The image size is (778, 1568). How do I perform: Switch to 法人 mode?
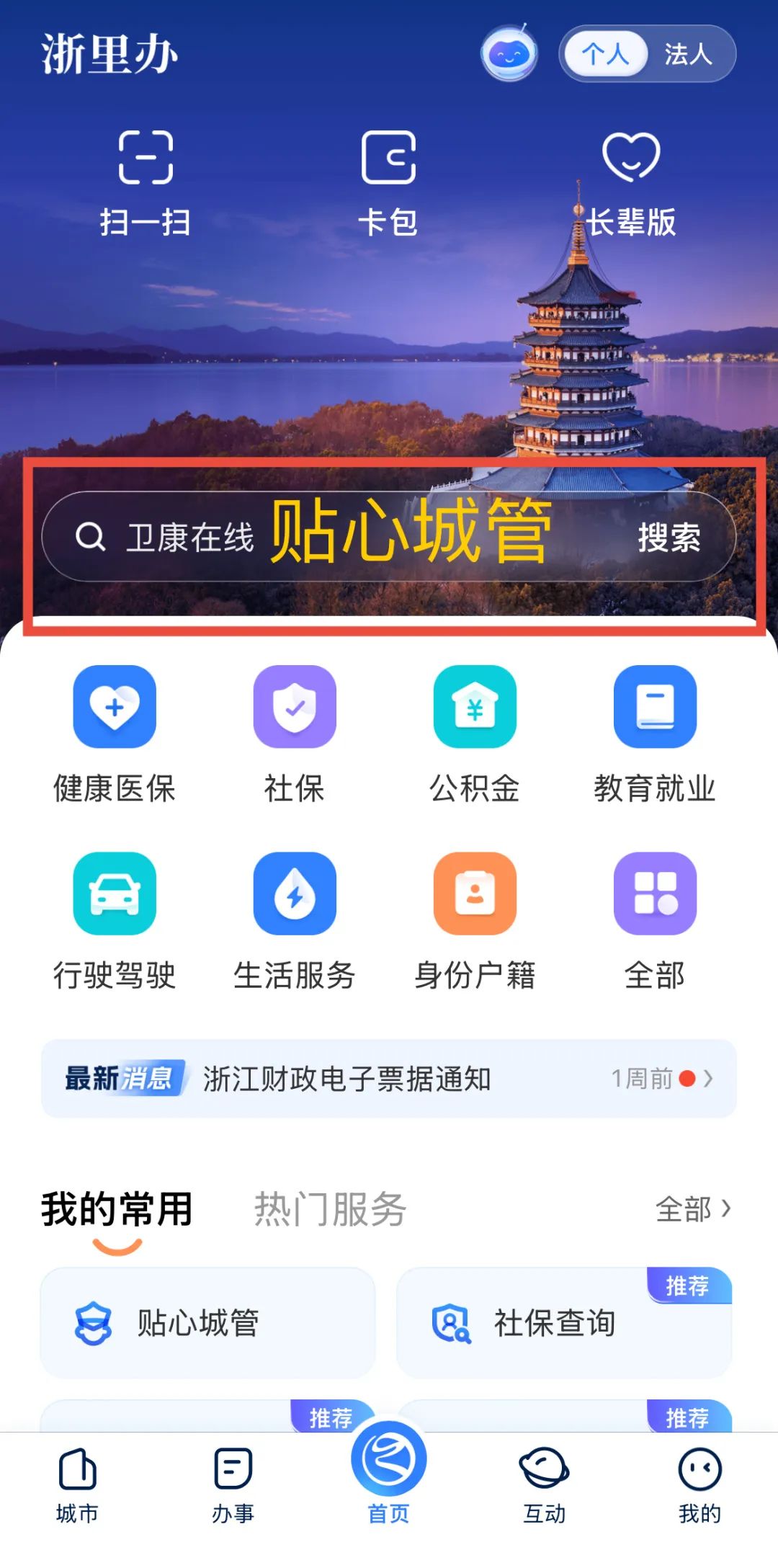pos(687,54)
